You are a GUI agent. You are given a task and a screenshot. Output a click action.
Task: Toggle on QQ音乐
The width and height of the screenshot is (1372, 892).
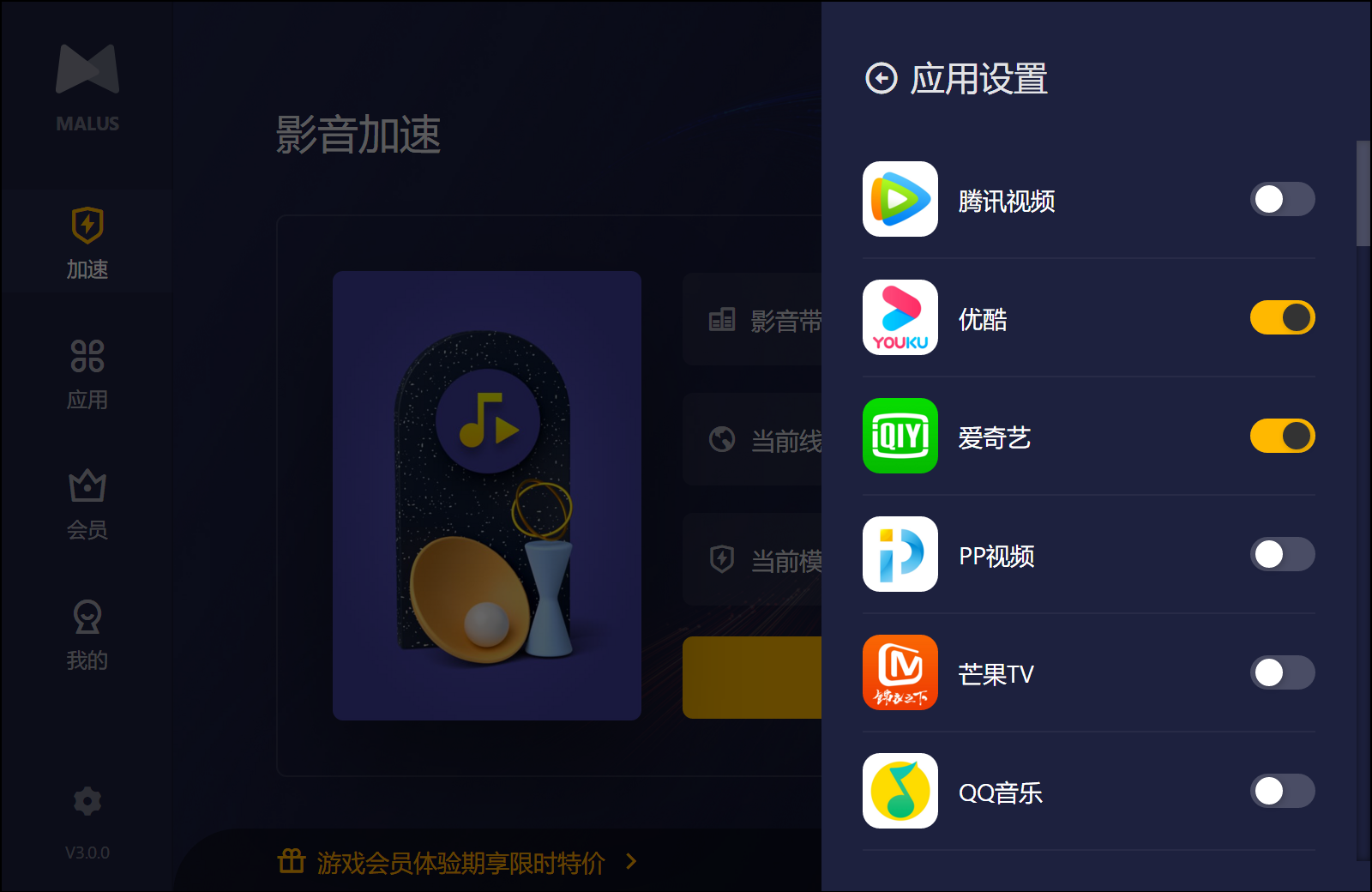coord(1282,791)
